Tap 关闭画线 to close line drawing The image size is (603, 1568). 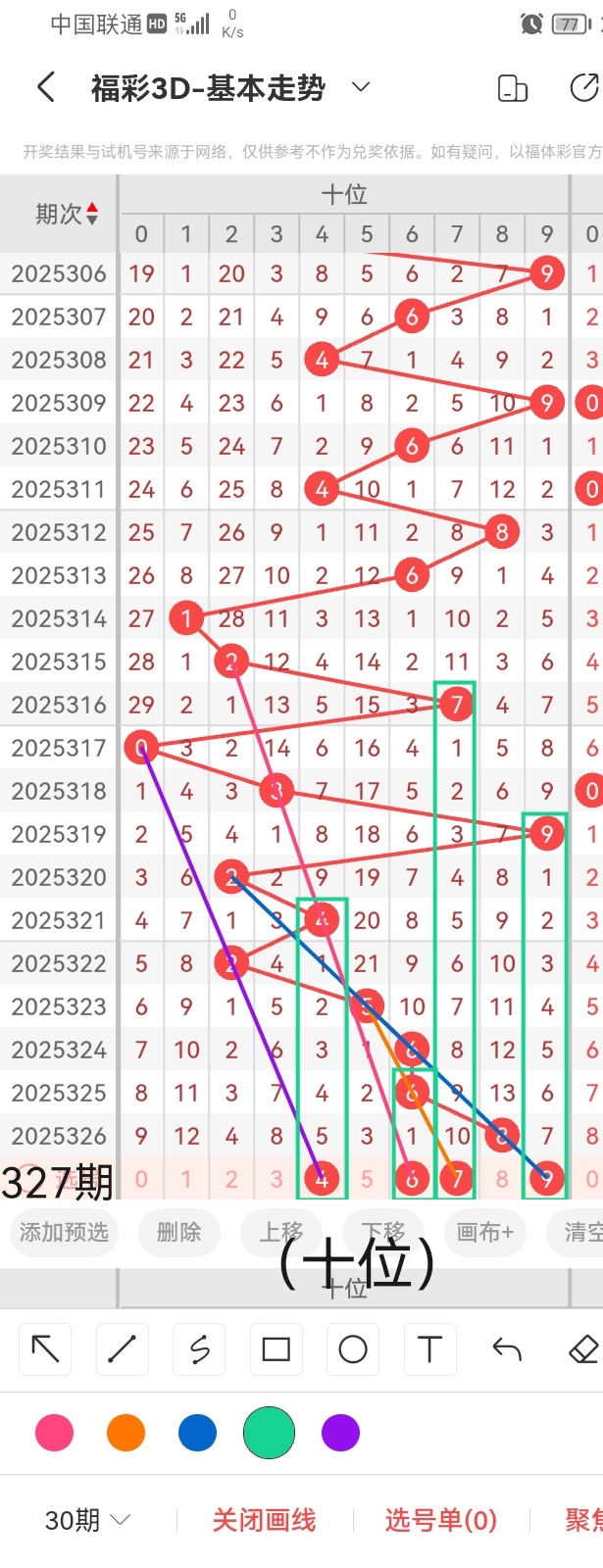264,1520
